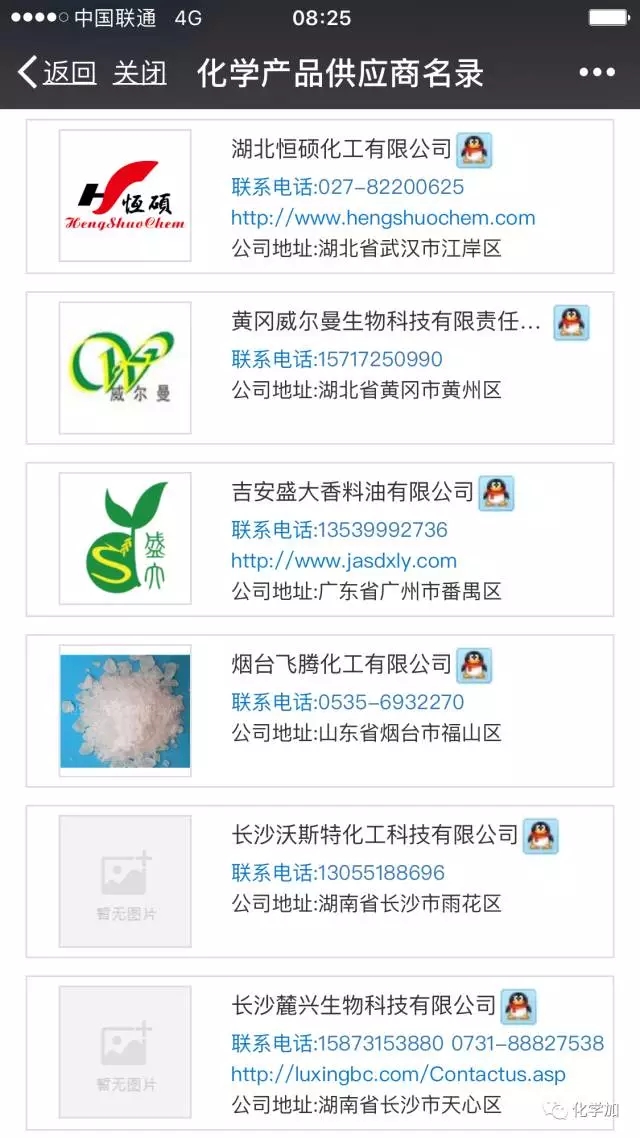640x1138 pixels.
Task: Tap the 返回 back button
Action: 57,72
